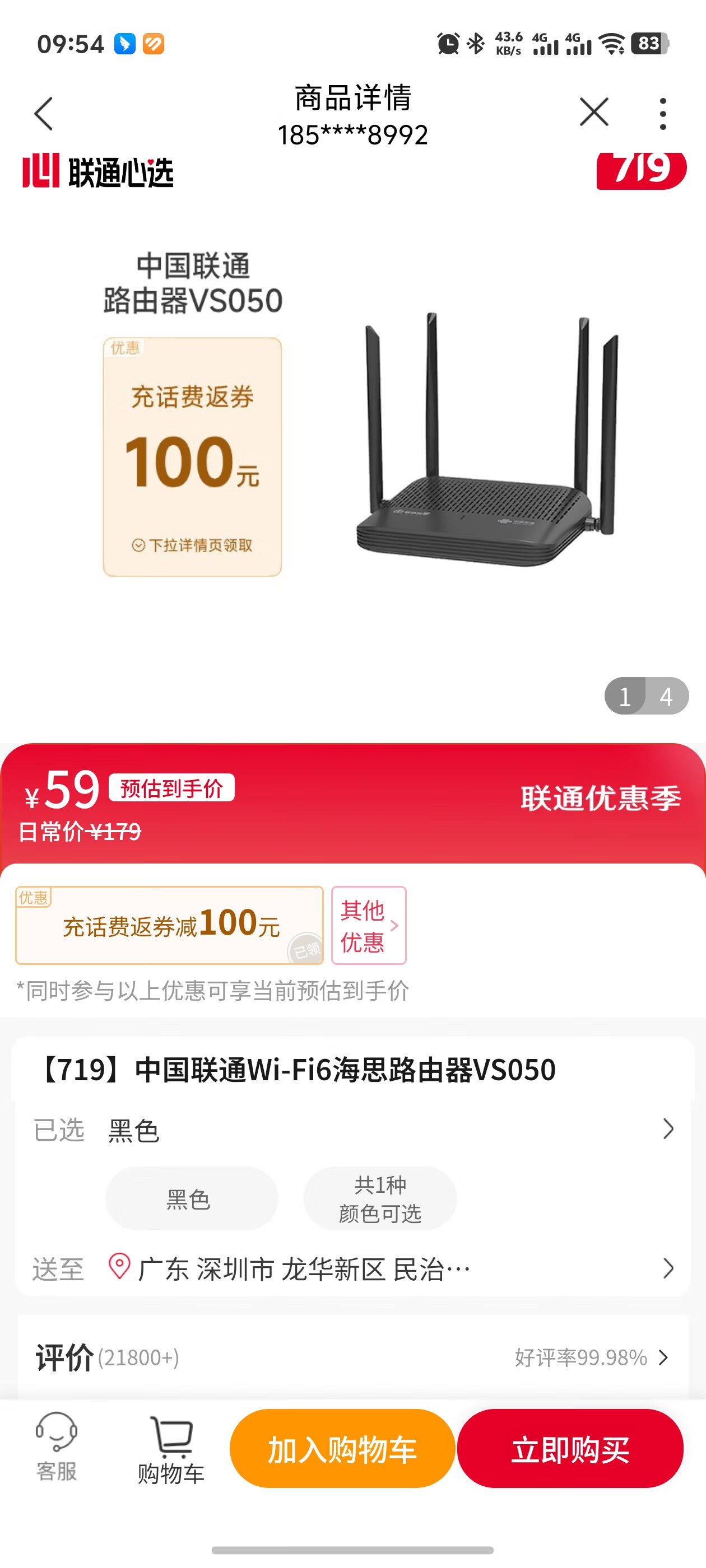
Task: Open the three-dot overflow menu
Action: [x=663, y=114]
